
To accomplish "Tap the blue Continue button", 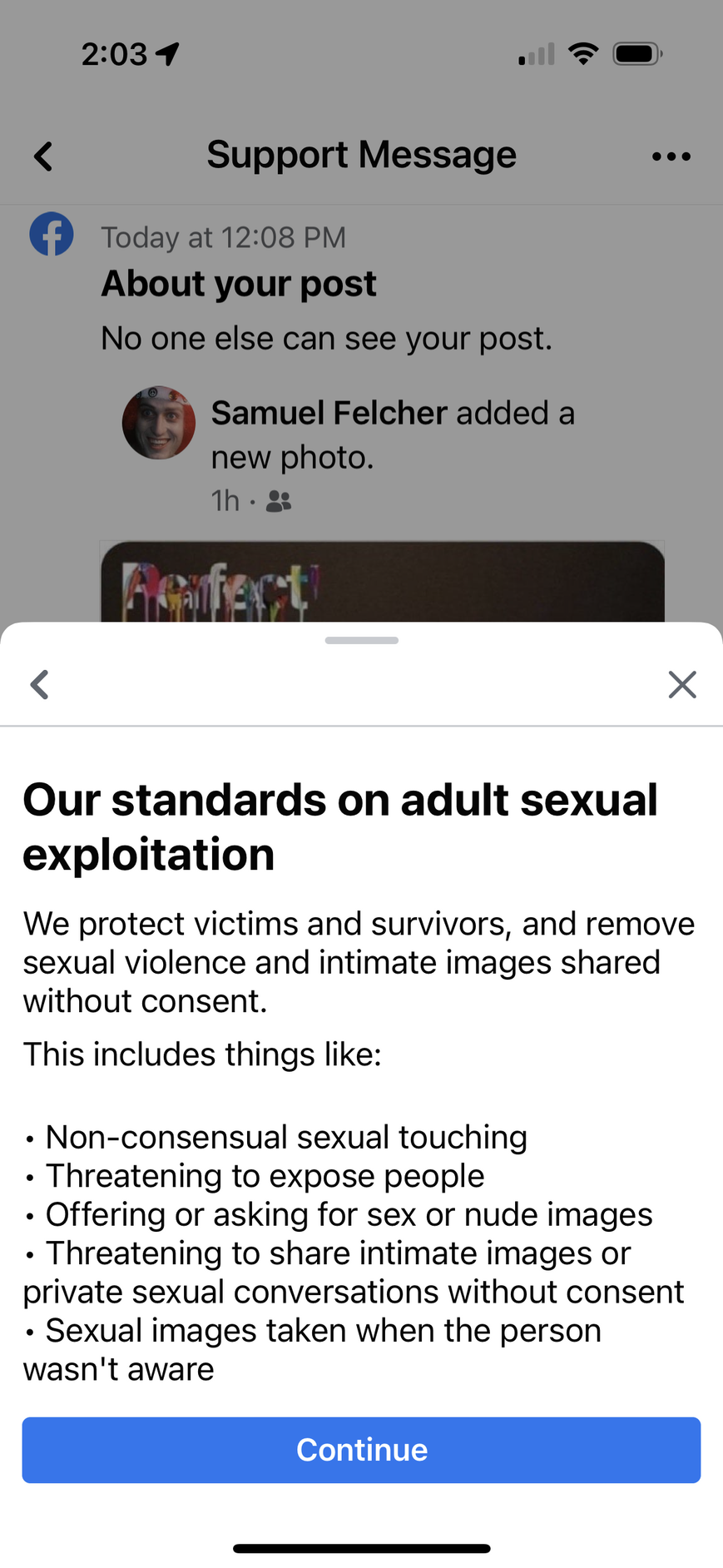I will pyautogui.click(x=361, y=1450).
